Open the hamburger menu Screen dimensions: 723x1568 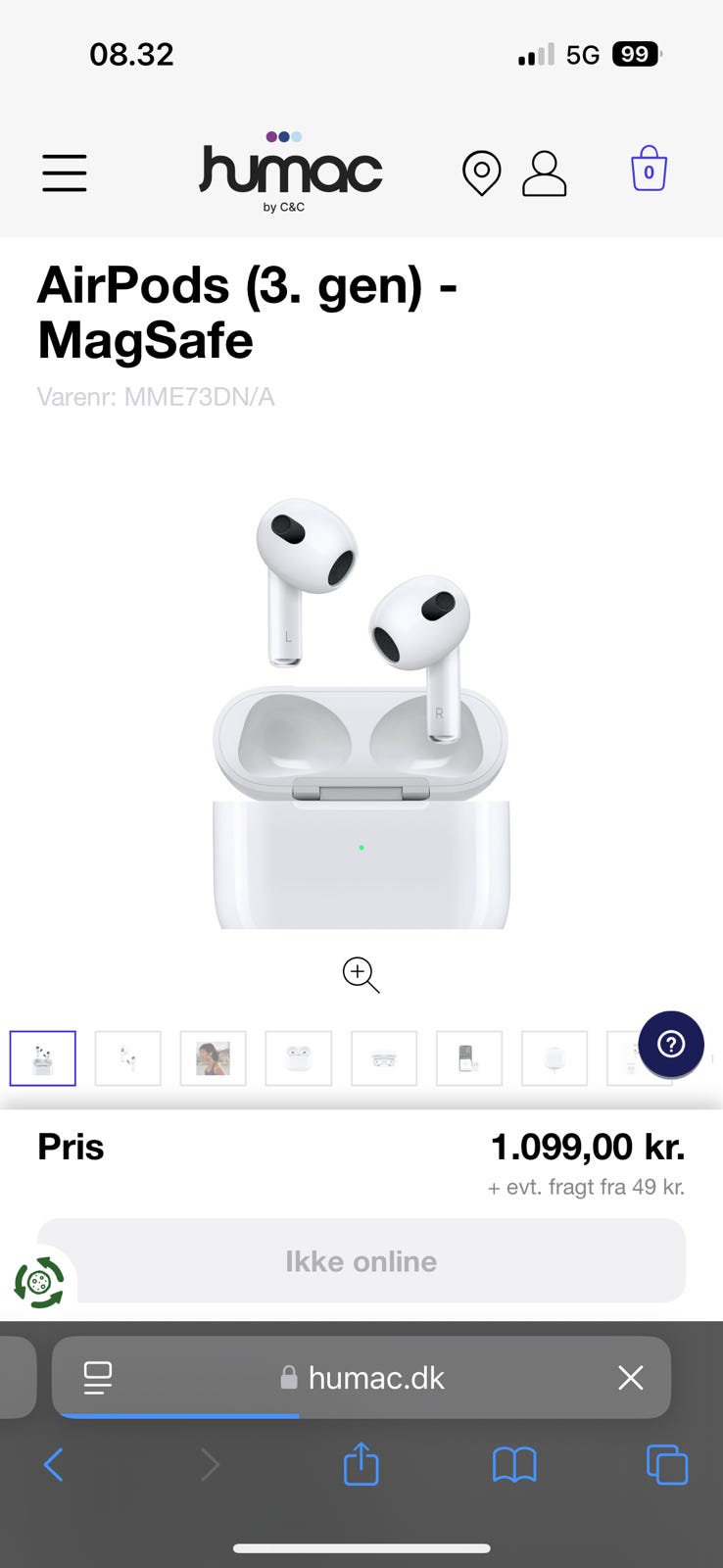point(65,172)
